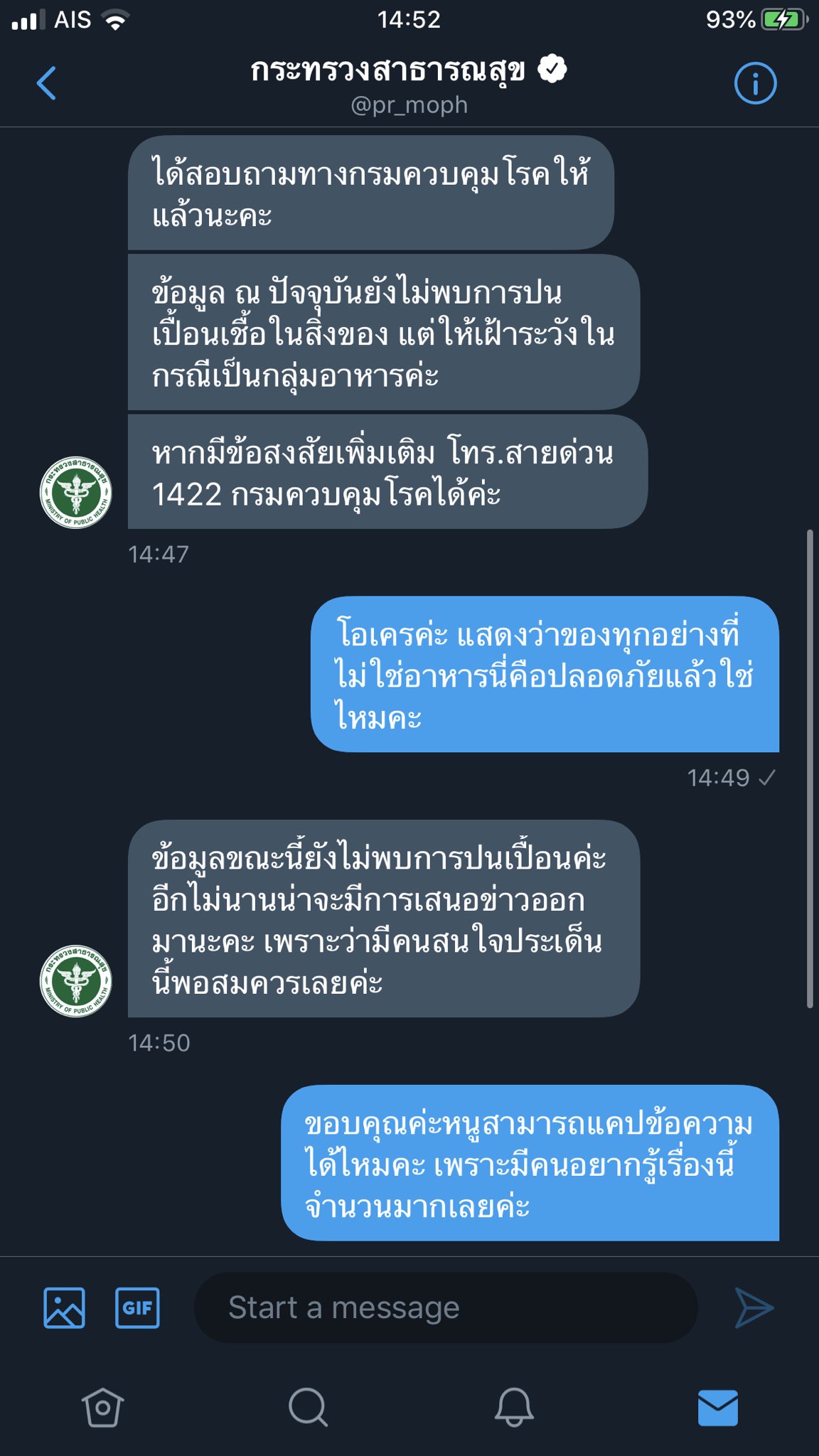Image resolution: width=819 pixels, height=1456 pixels.
Task: Switch to the Messages tab
Action: click(x=717, y=1407)
